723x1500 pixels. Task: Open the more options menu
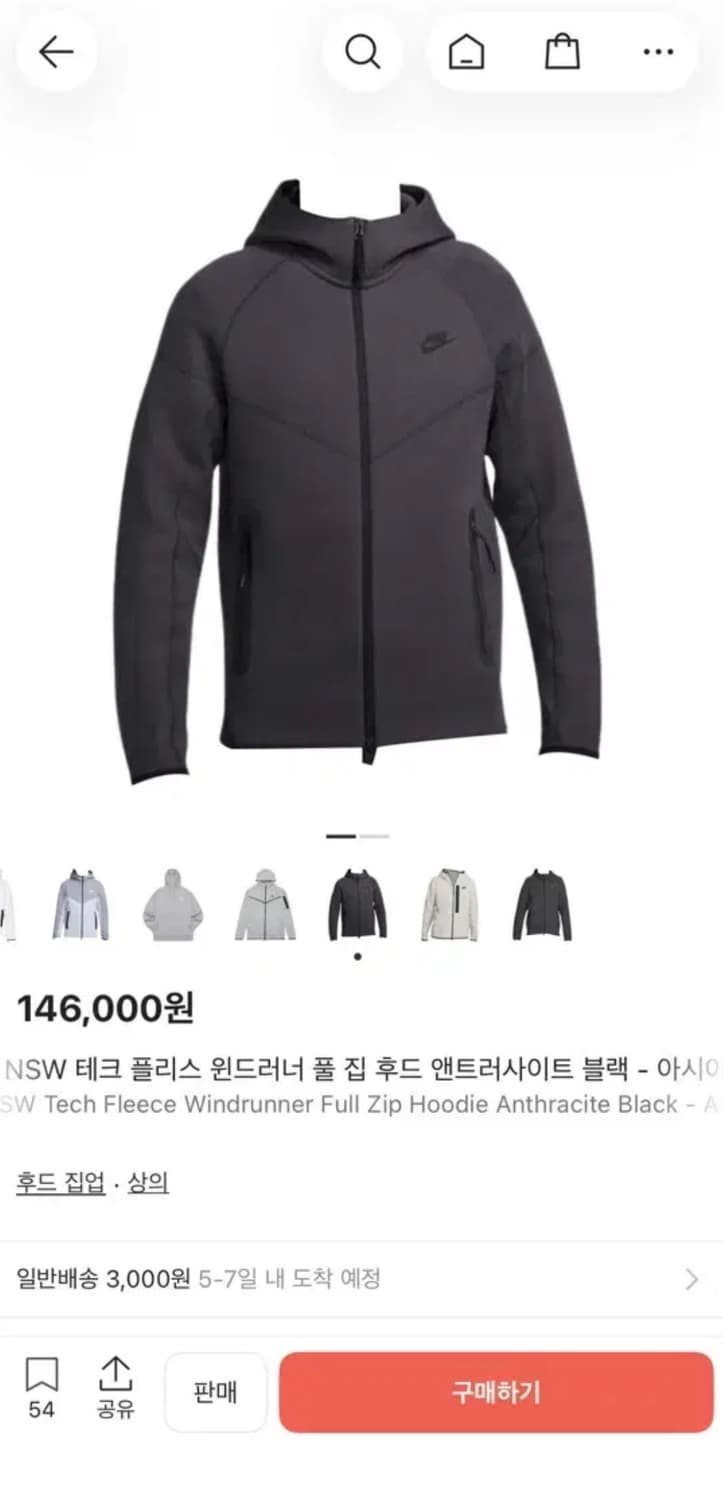657,53
